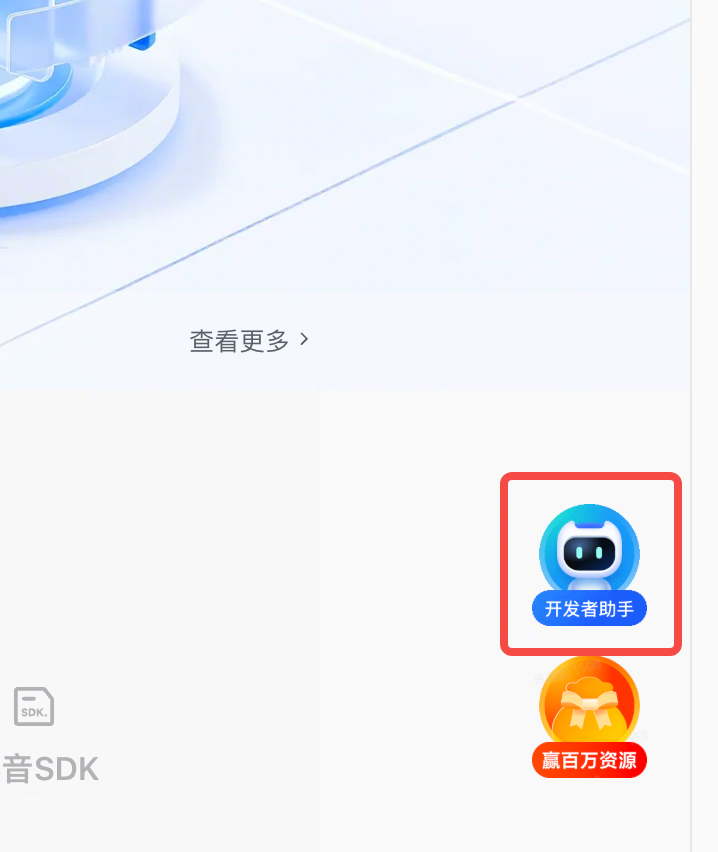Open the 查看更多 link
Viewport: 718px width, 852px height.
point(249,341)
